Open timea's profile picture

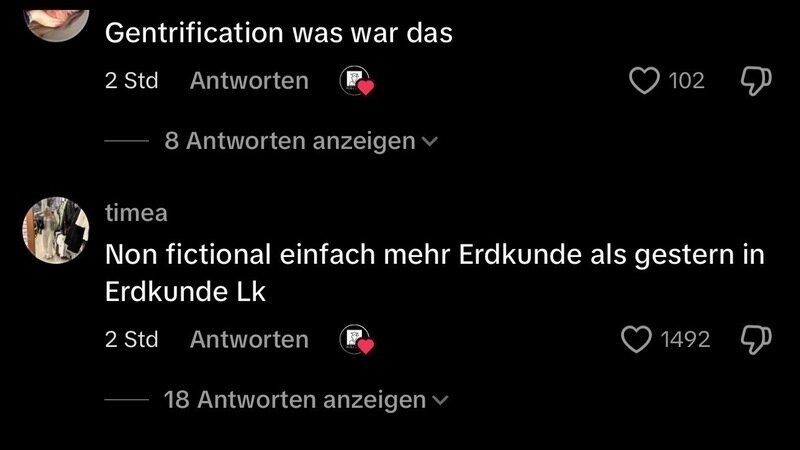tap(56, 230)
